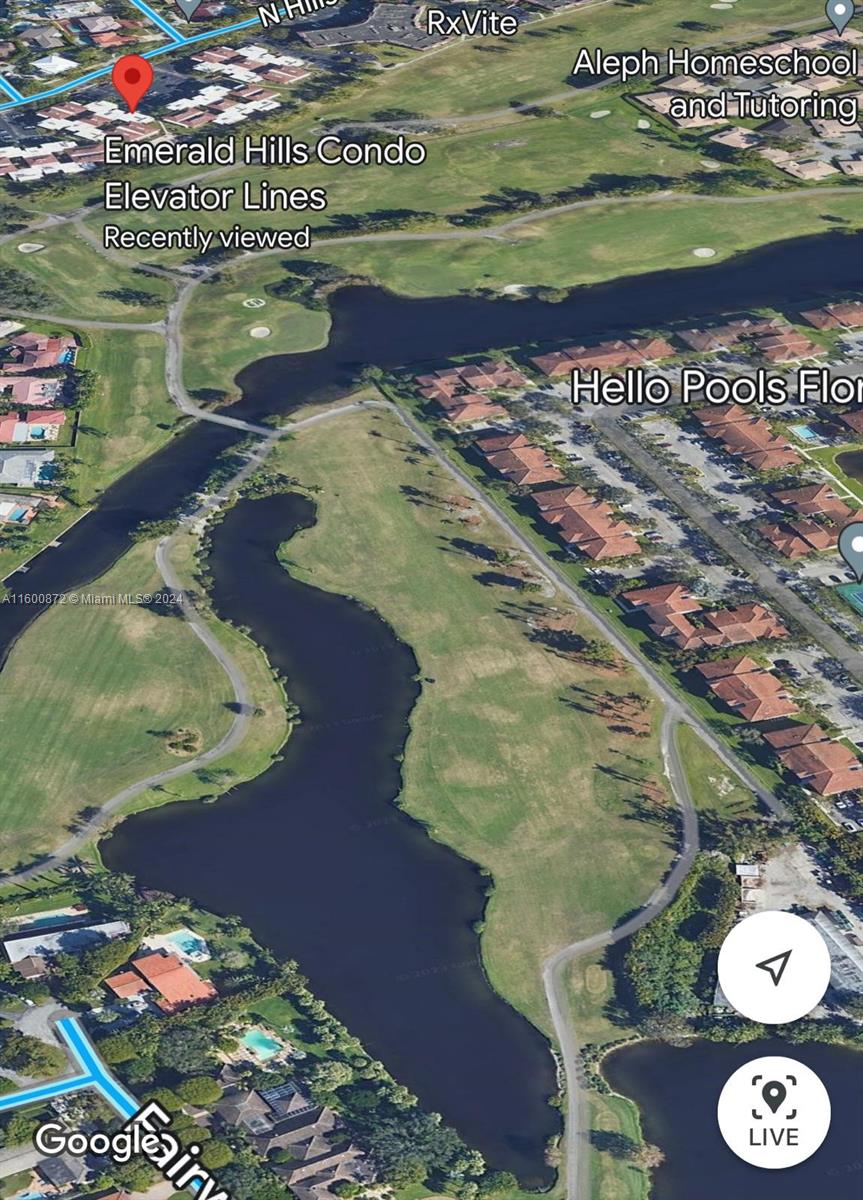This screenshot has height=1200, width=863.
Task: Select the RxVite place label
Action: 472,21
